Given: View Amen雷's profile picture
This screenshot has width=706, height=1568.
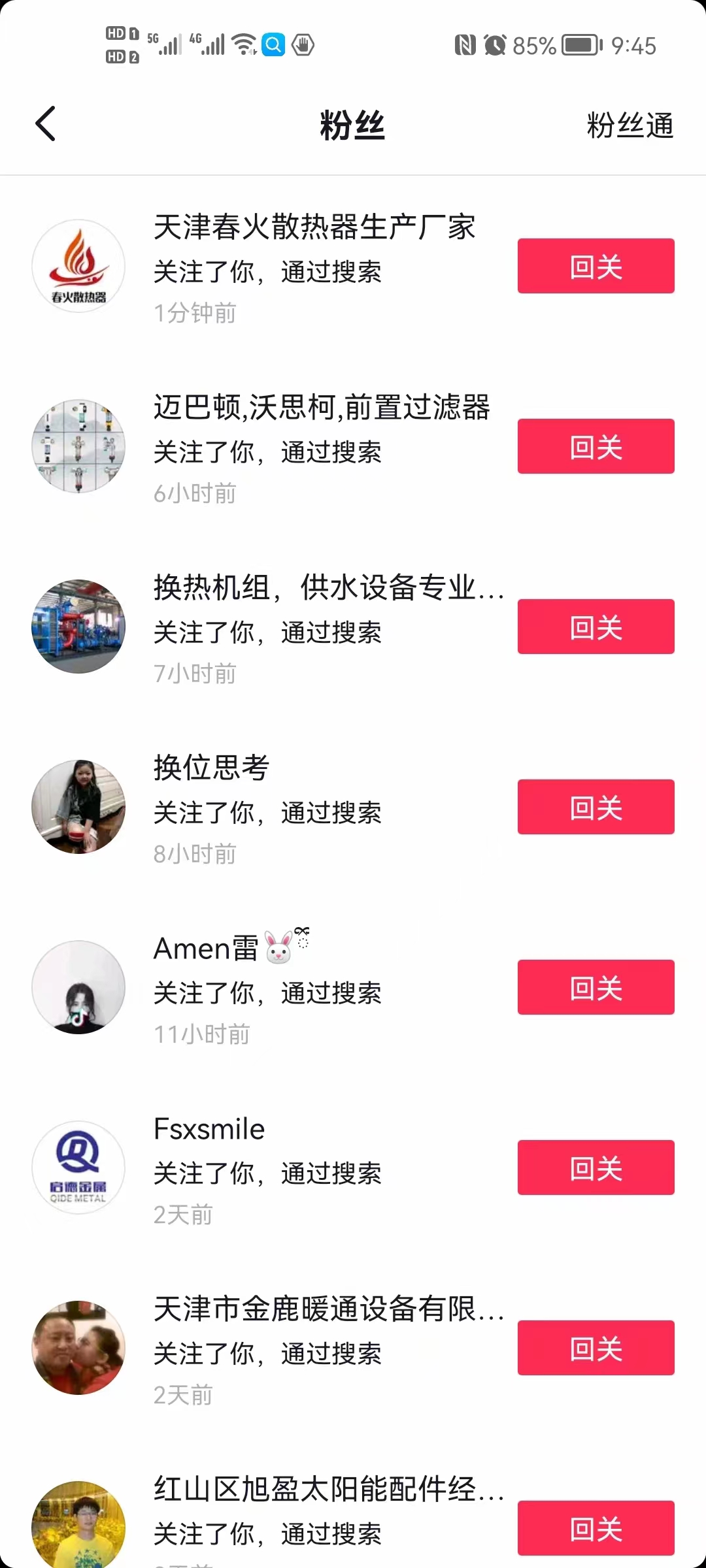Looking at the screenshot, I should click(x=78, y=987).
